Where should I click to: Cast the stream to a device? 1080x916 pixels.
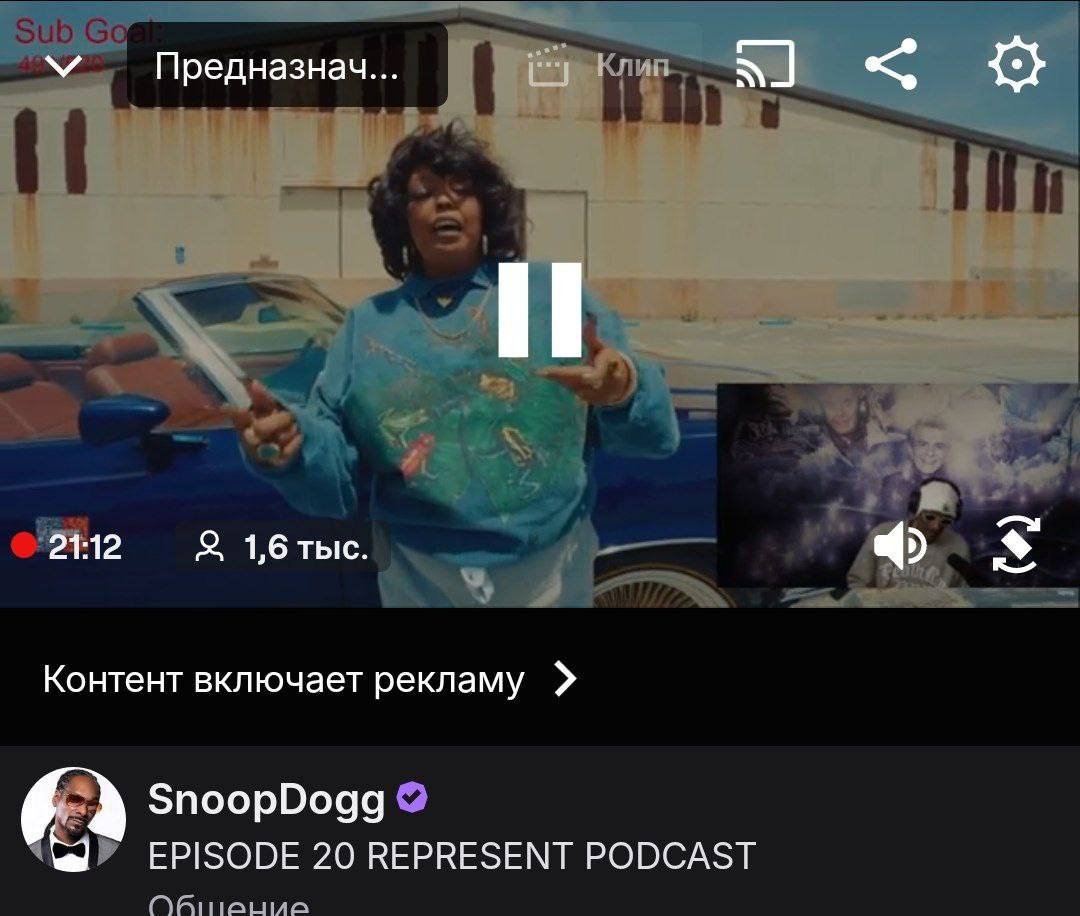pos(765,65)
